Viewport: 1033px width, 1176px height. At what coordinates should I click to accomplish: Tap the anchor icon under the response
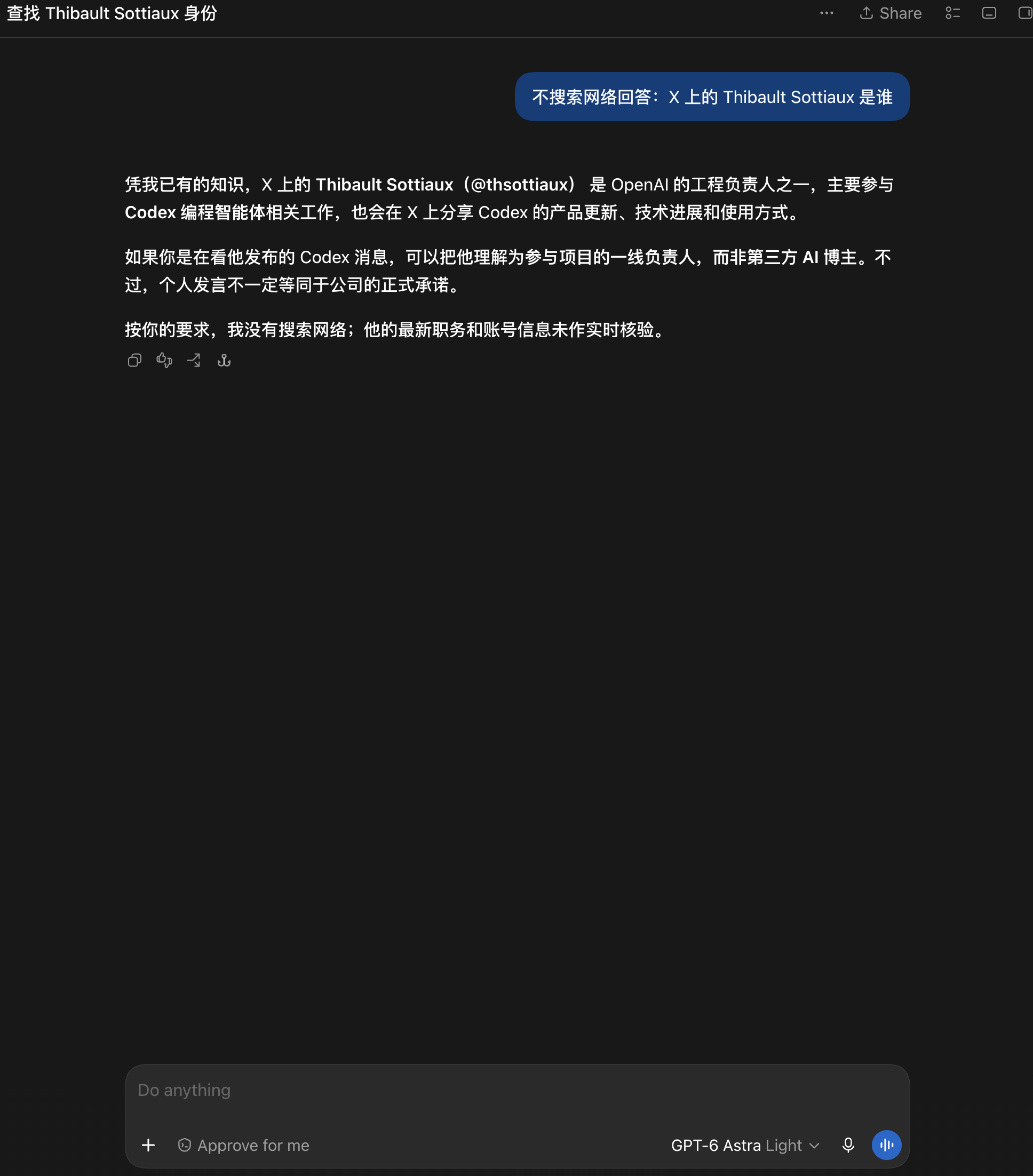coord(224,360)
